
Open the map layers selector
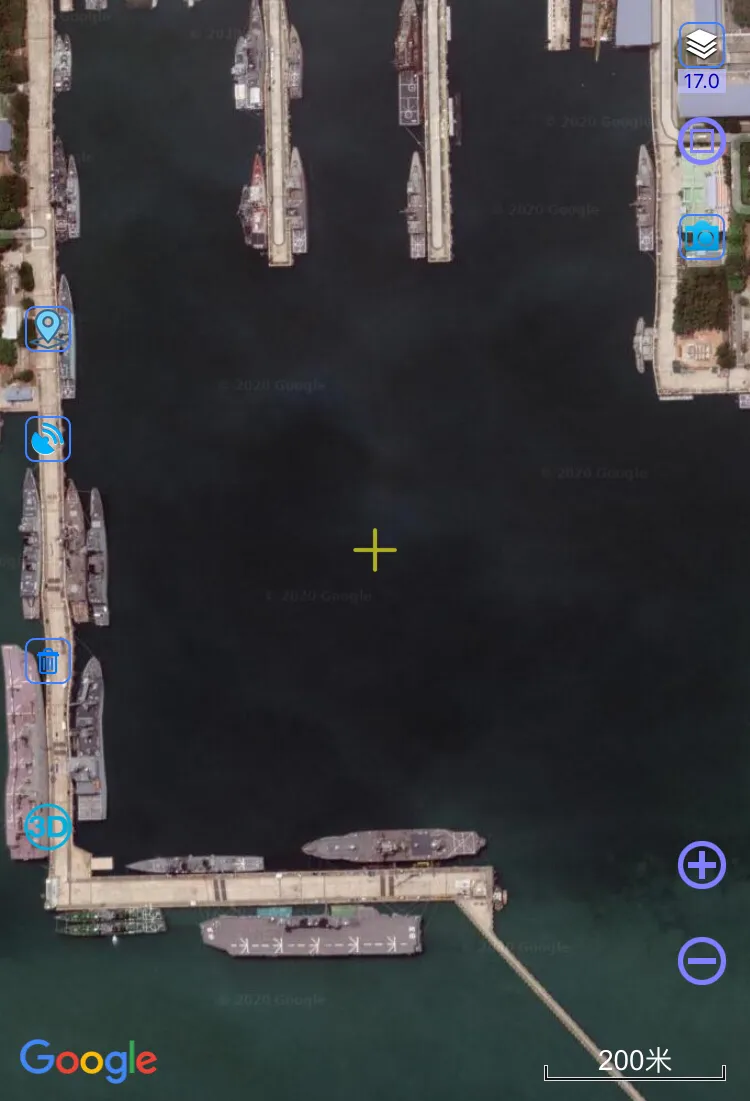(x=701, y=45)
